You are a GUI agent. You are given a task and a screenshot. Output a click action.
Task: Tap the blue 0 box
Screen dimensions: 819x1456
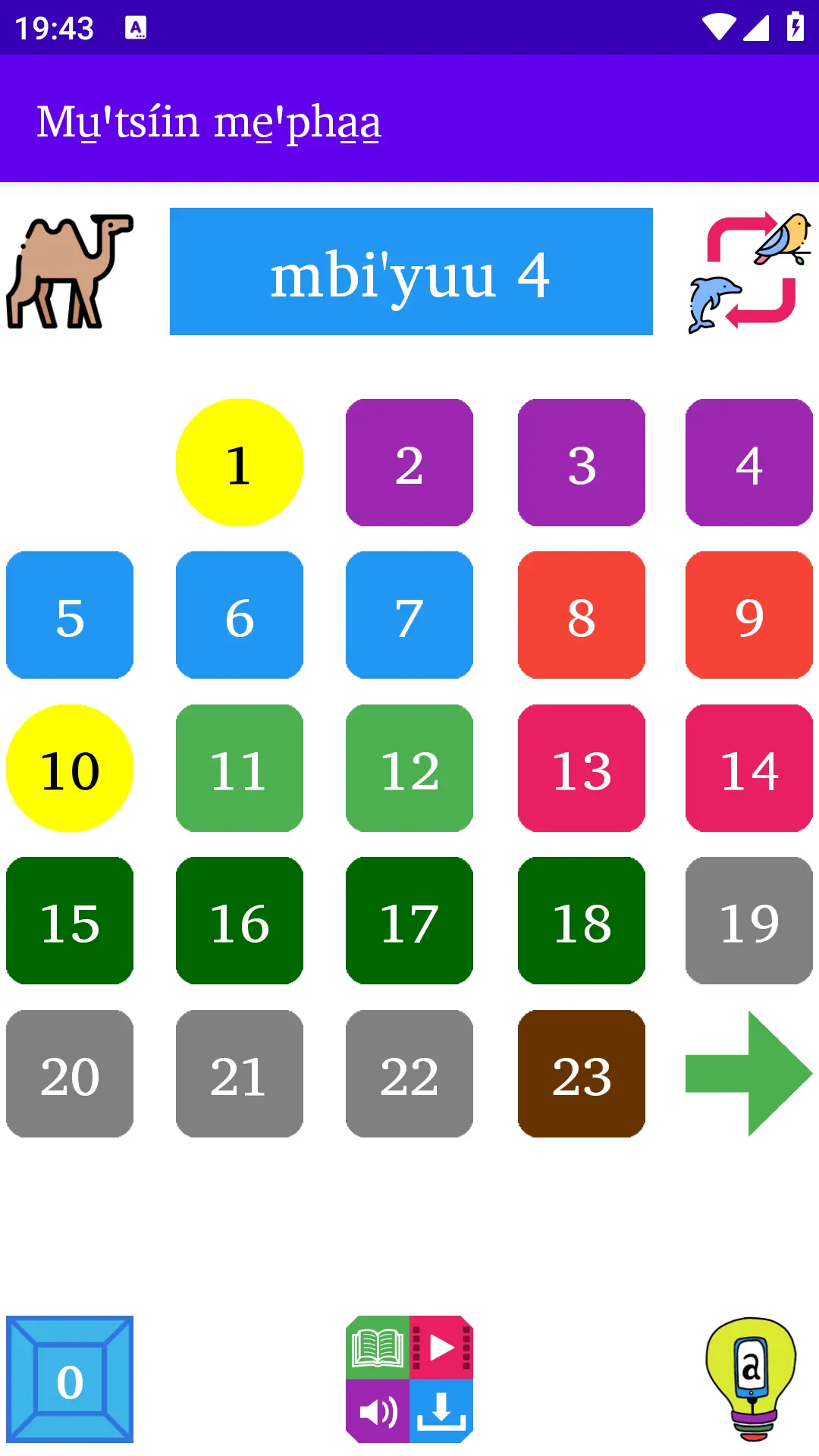(70, 1379)
